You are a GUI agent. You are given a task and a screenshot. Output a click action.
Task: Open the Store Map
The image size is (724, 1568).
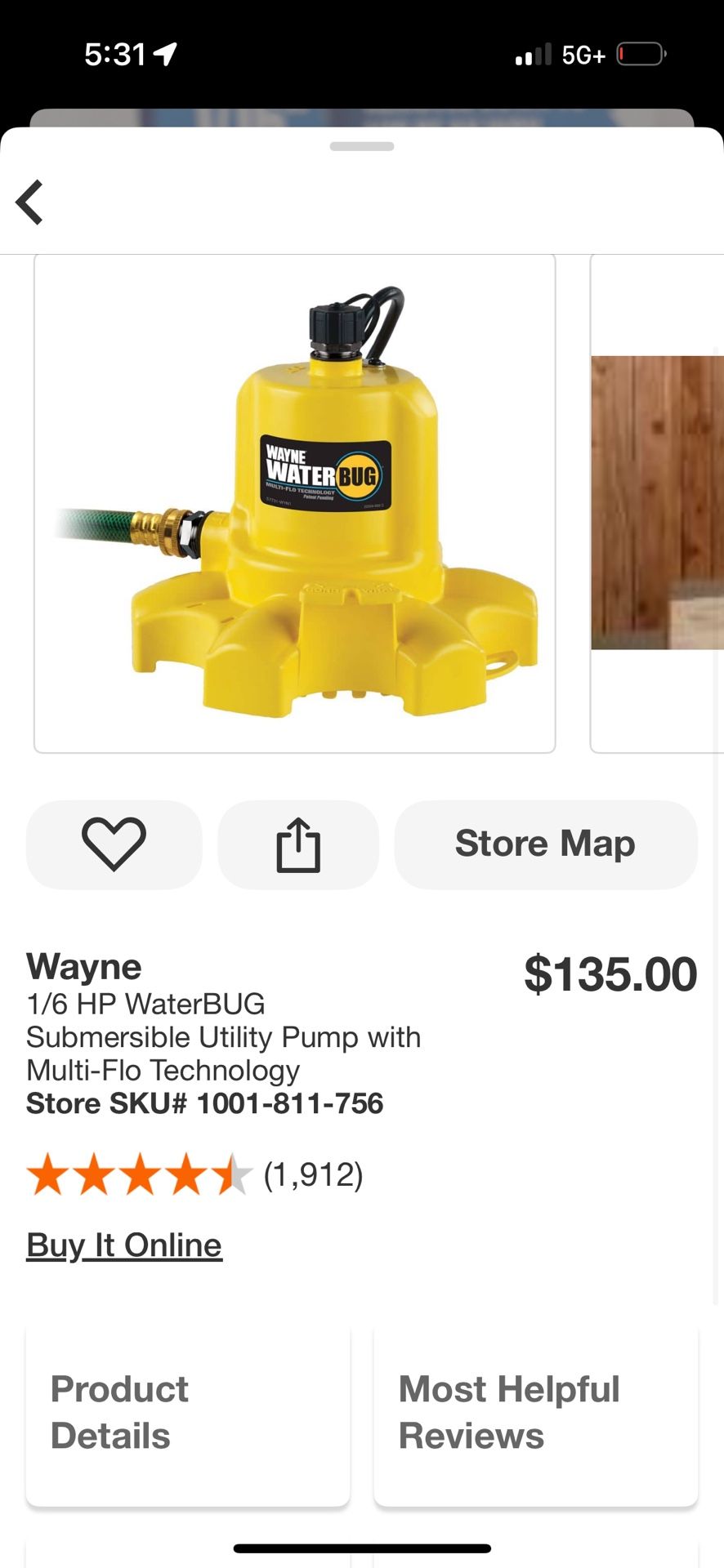(545, 844)
